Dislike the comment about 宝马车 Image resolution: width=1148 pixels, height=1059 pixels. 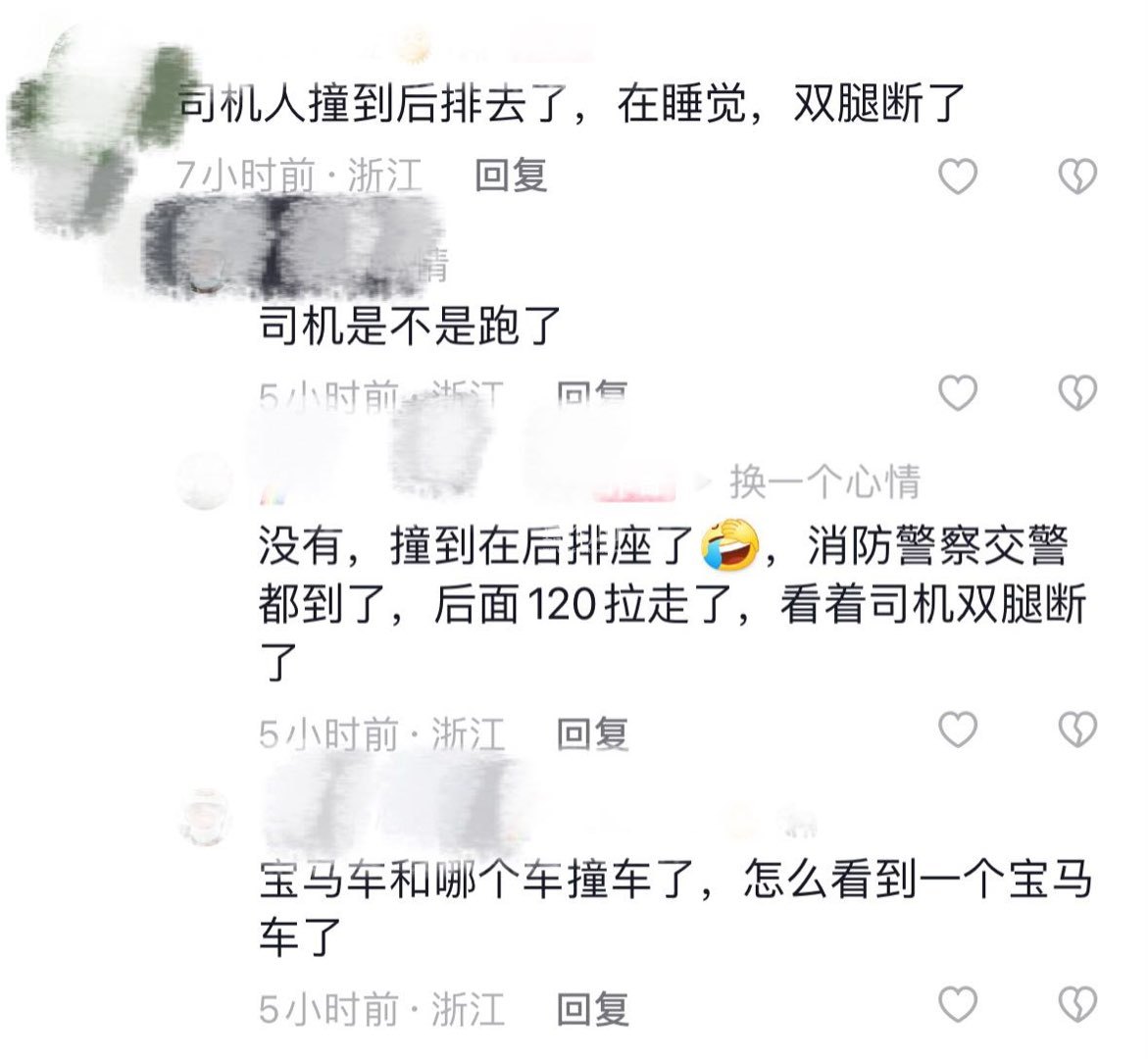click(x=1077, y=1004)
